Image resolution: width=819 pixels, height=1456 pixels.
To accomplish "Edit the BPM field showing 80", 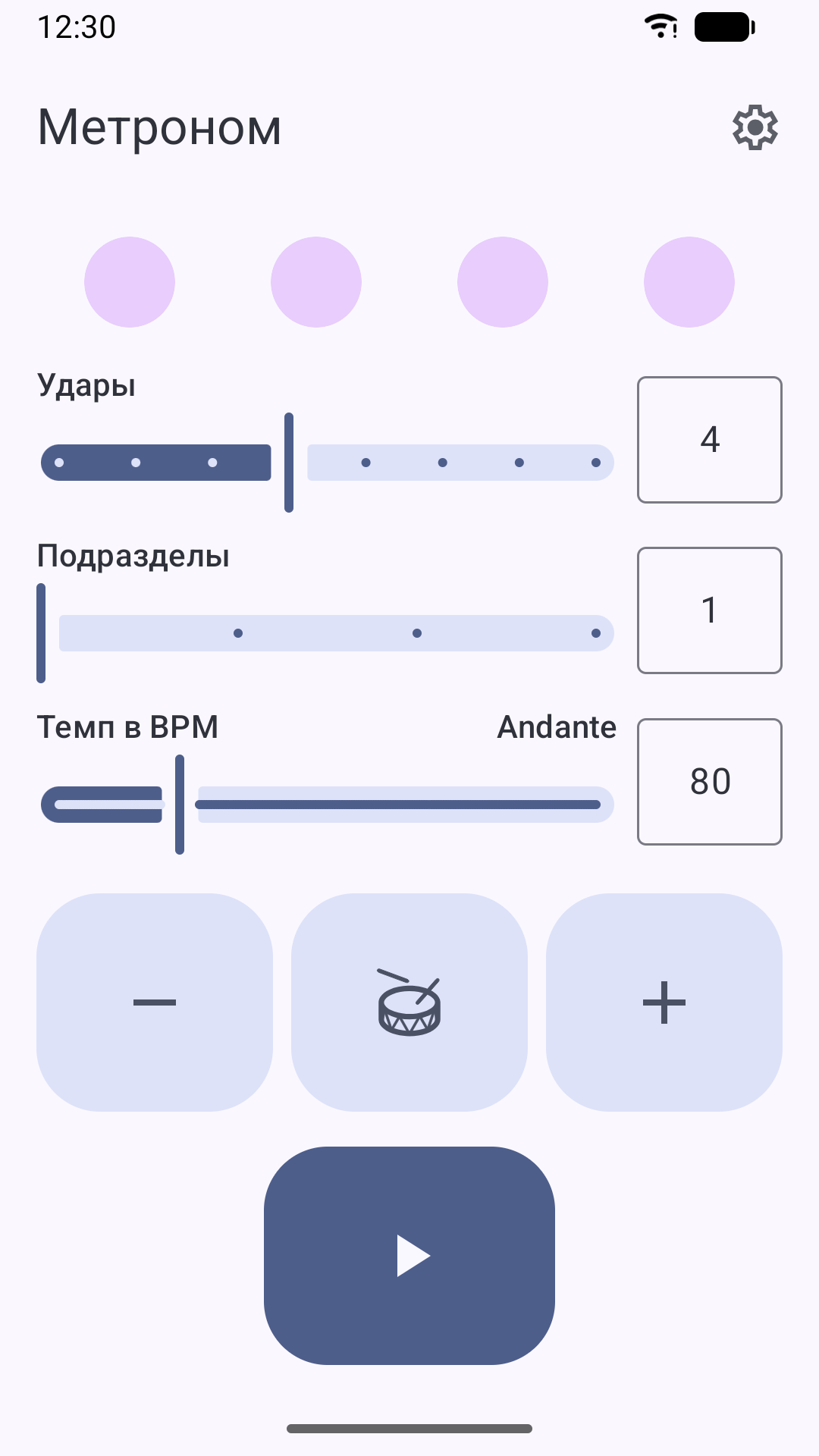I will coord(710,782).
